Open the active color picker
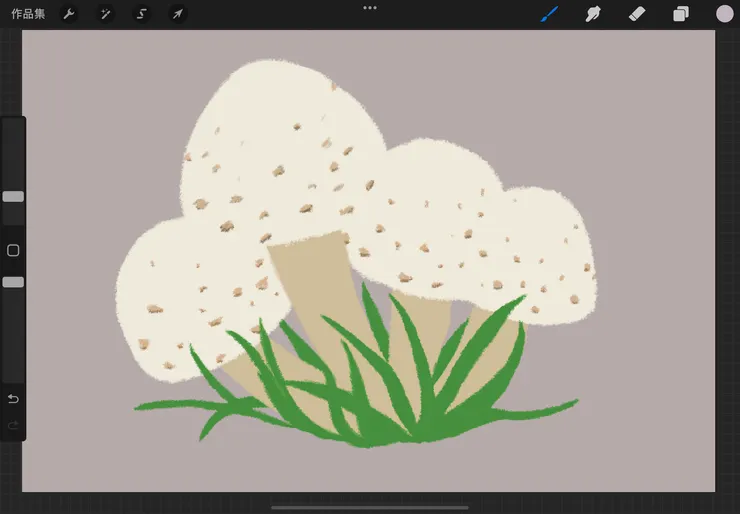The width and height of the screenshot is (740, 514). (x=725, y=14)
